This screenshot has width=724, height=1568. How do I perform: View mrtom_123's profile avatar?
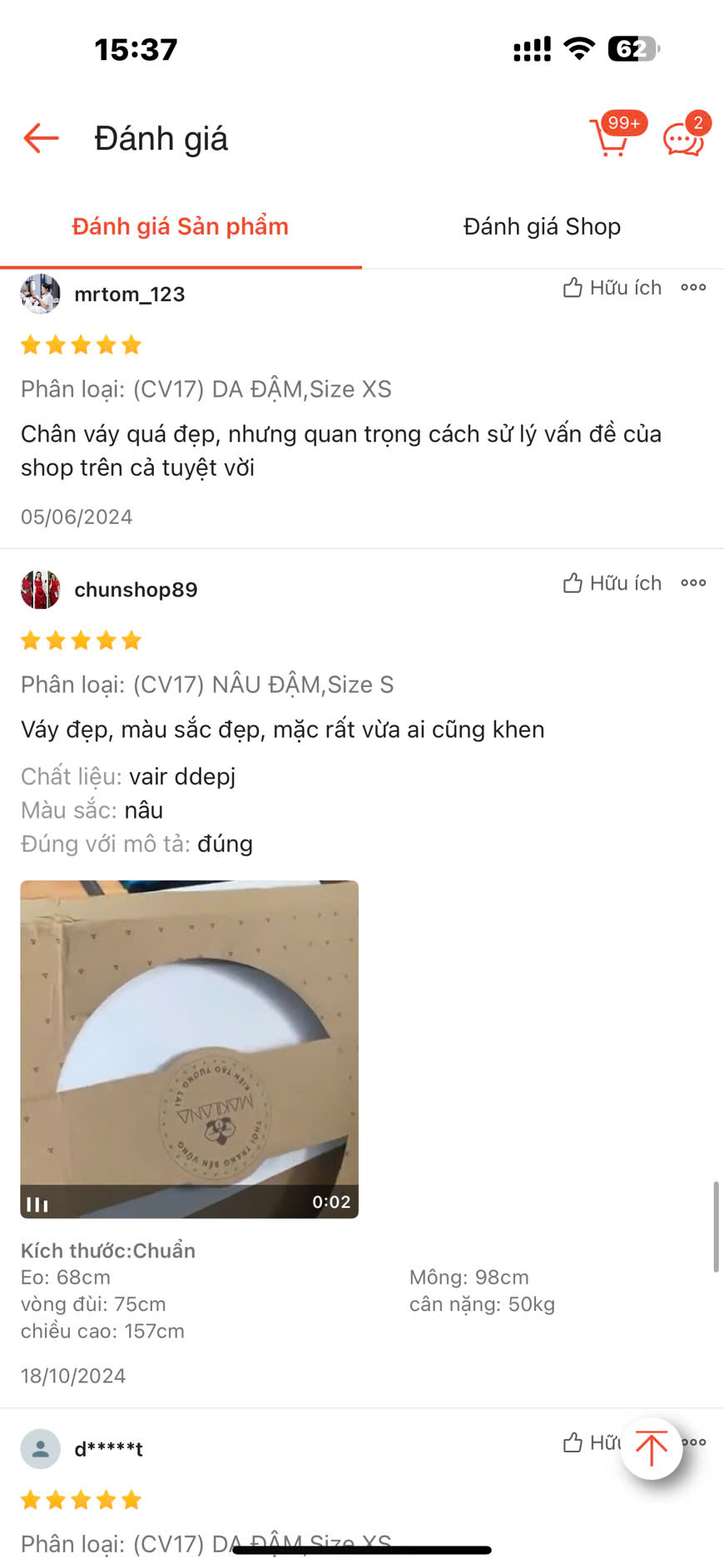40,294
